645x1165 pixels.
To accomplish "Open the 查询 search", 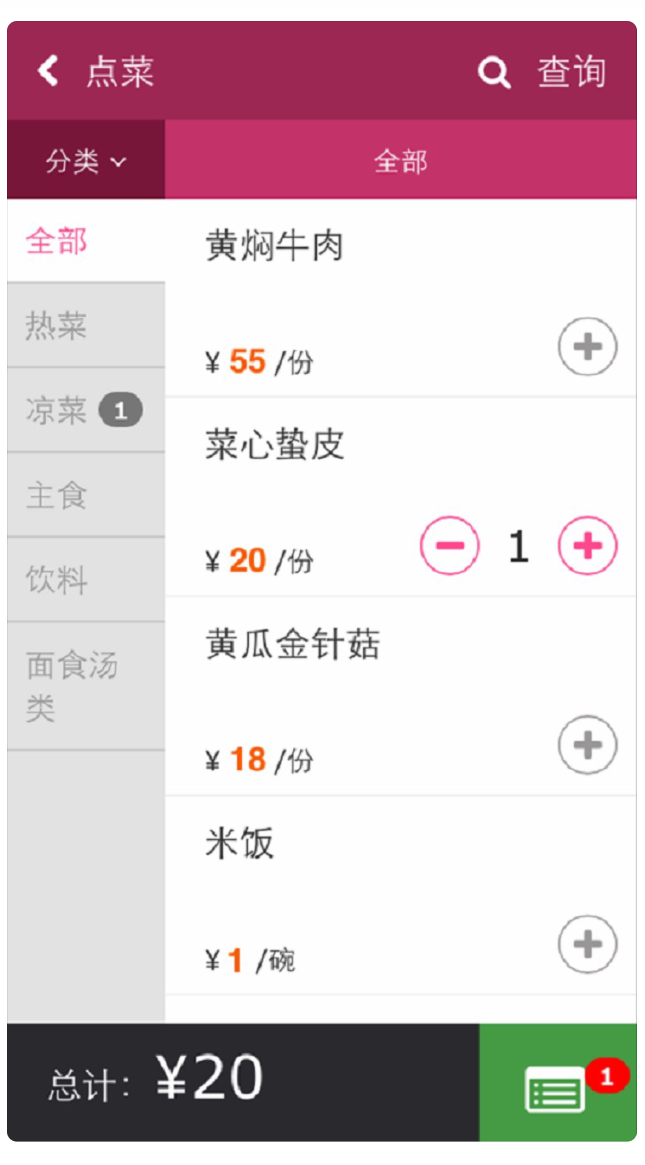I will point(542,72).
